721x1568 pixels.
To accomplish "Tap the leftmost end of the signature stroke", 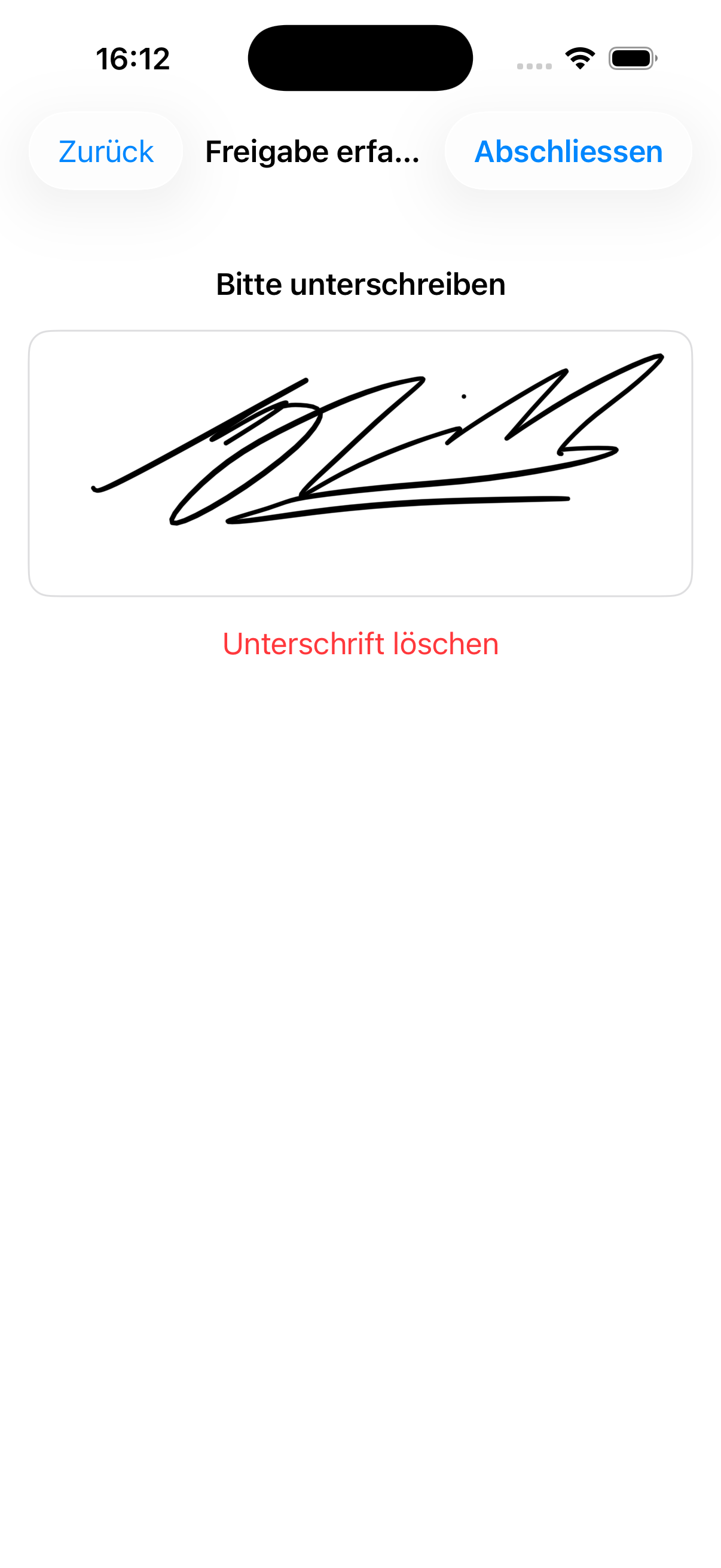I will pos(96,487).
